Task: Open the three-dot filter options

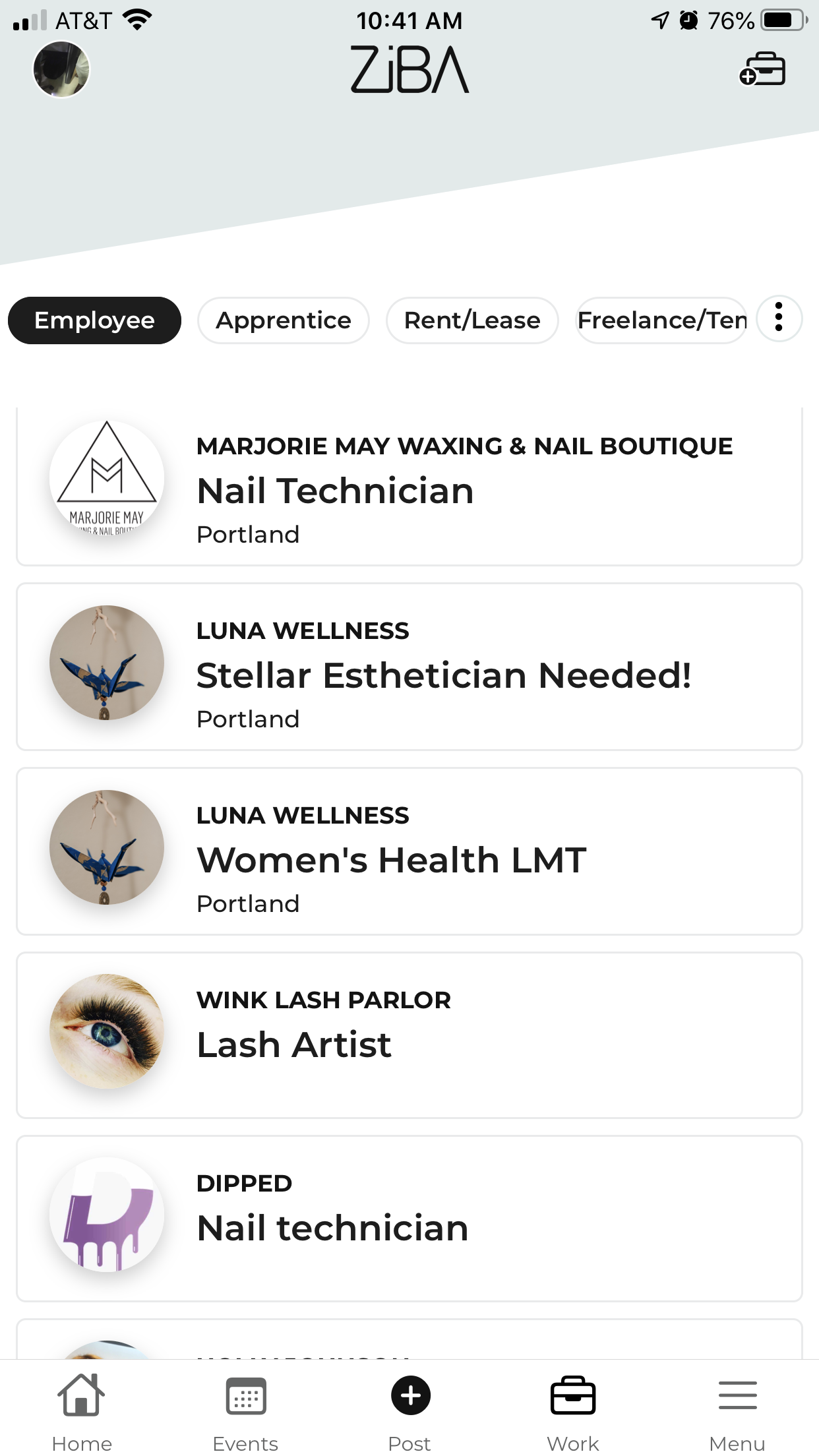Action: click(779, 318)
